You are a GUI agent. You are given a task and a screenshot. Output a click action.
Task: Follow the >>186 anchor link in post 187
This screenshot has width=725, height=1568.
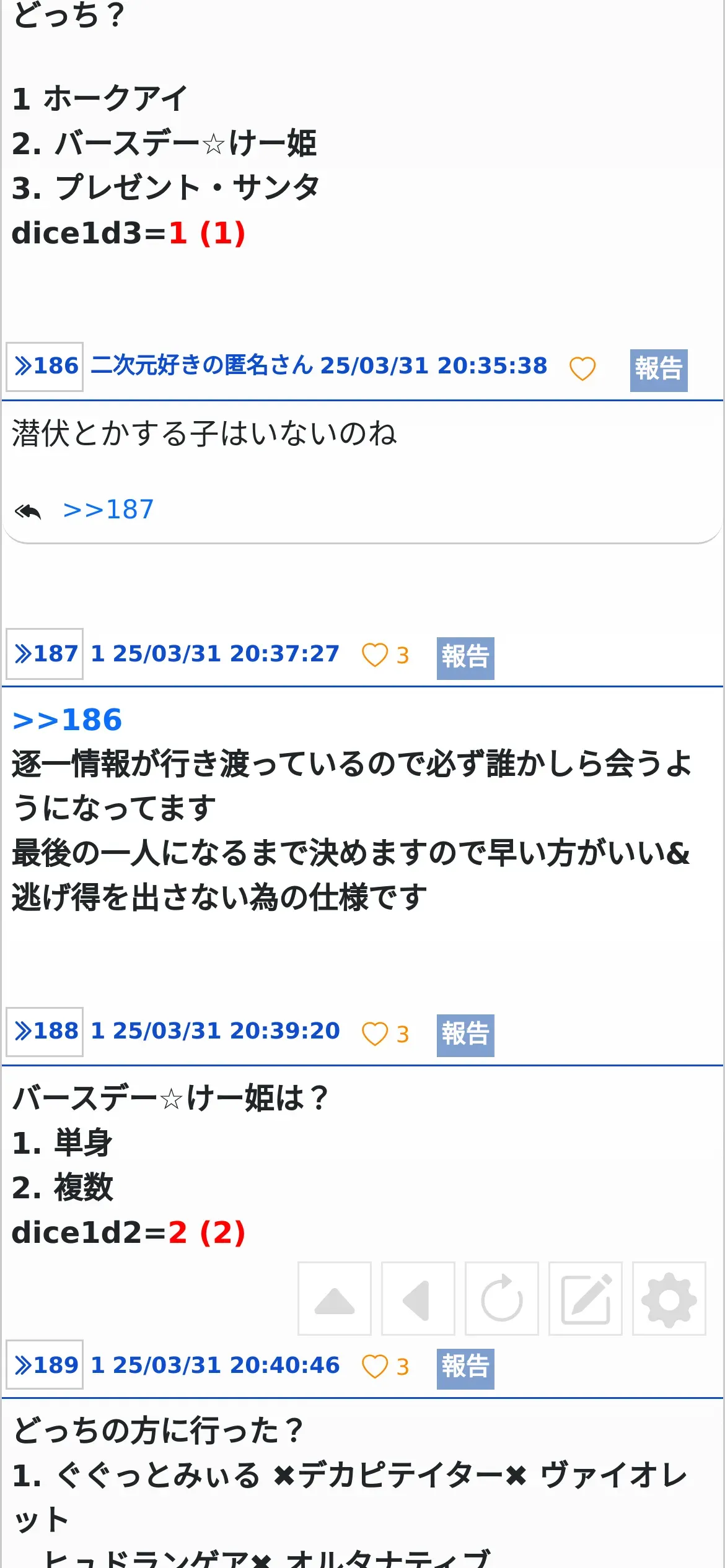(x=68, y=720)
